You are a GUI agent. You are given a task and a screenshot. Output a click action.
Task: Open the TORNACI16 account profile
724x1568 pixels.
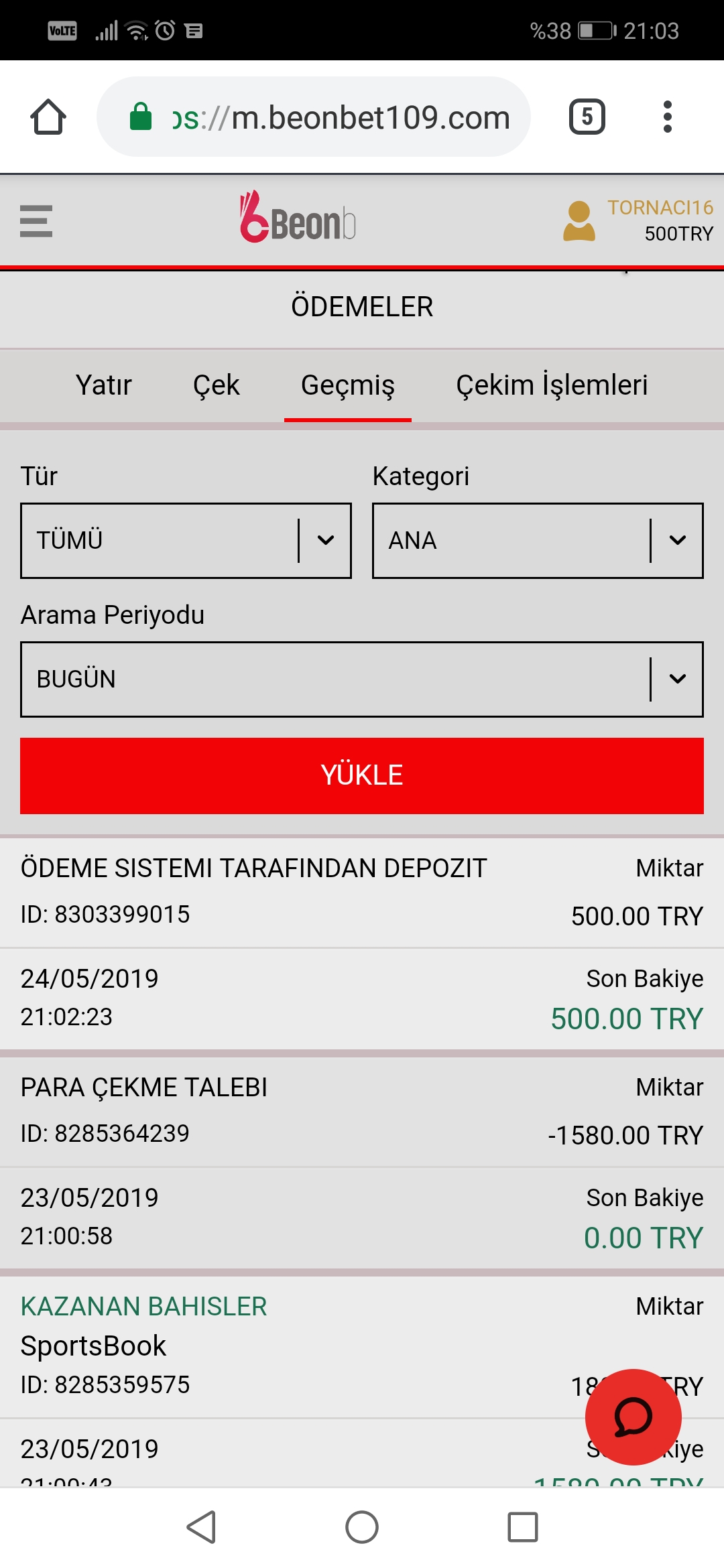pyautogui.click(x=638, y=220)
